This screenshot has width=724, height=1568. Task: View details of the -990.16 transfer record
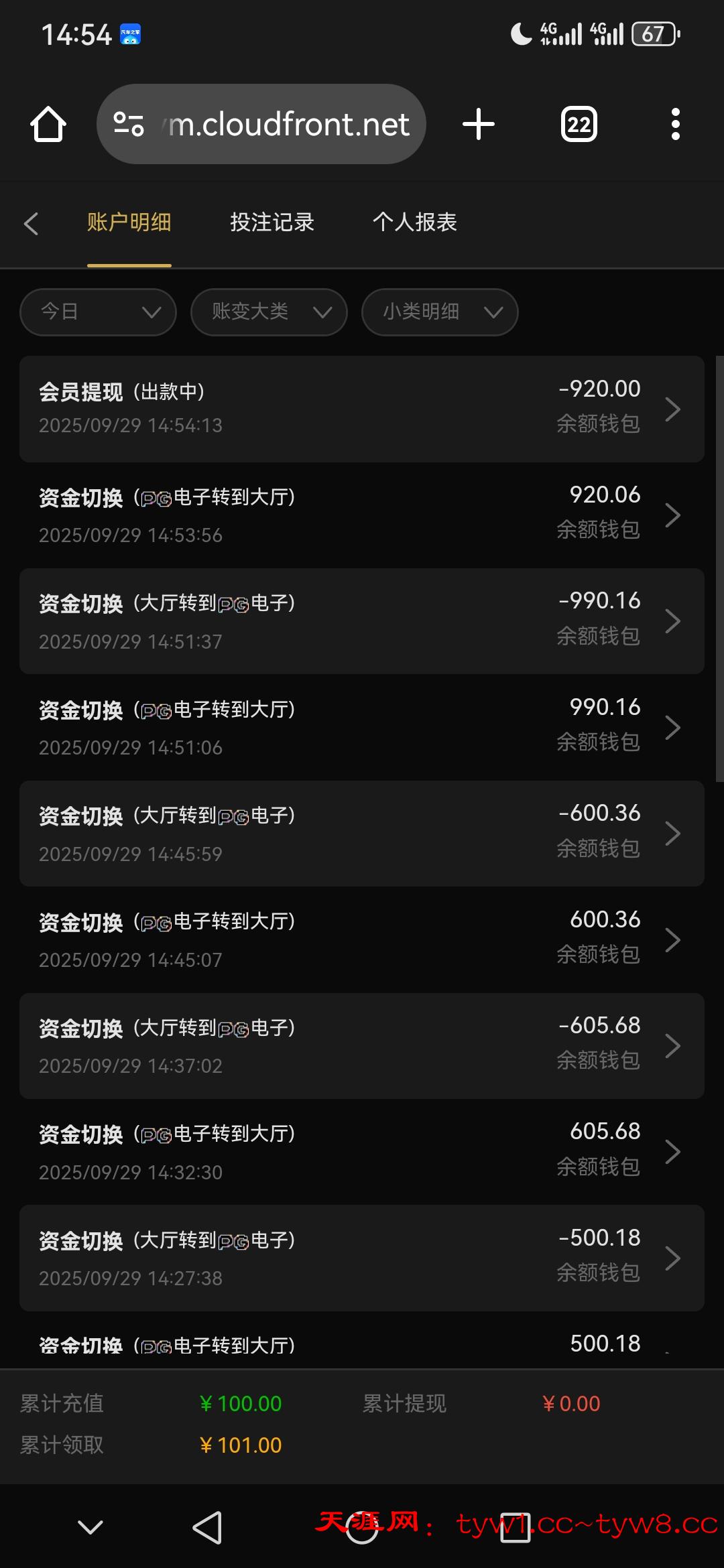point(362,621)
